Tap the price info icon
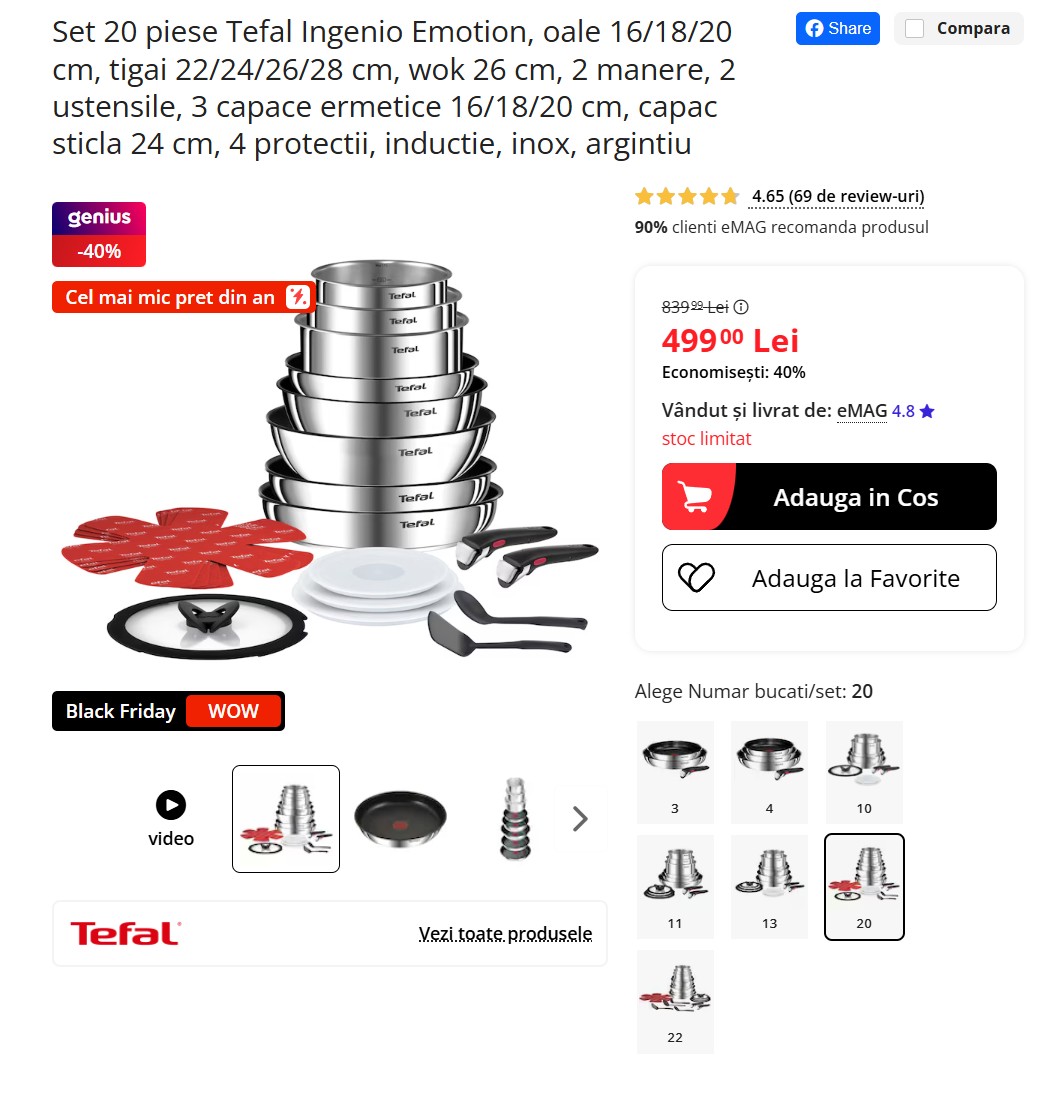This screenshot has width=1045, height=1098. (x=741, y=307)
